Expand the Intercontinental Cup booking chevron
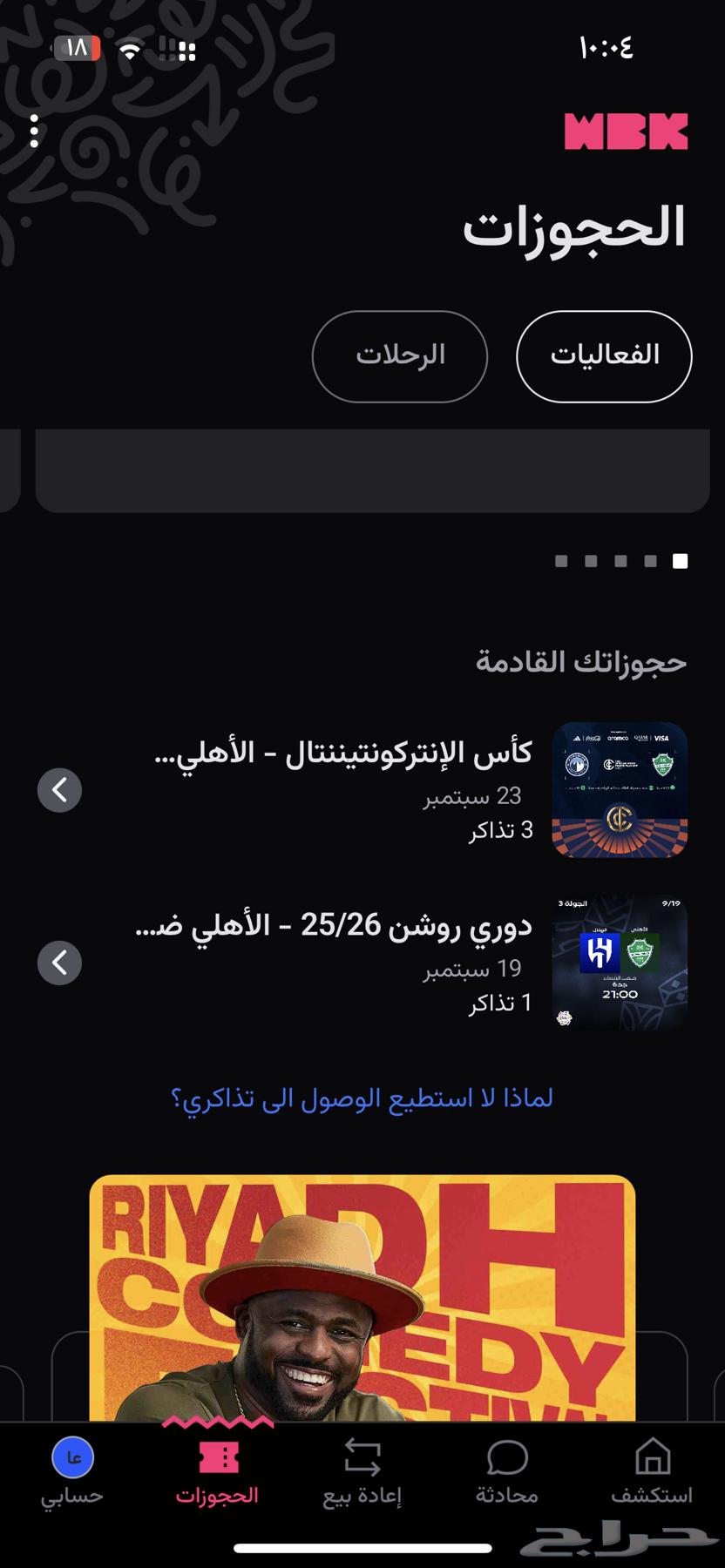The height and width of the screenshot is (1568, 725). [59, 790]
